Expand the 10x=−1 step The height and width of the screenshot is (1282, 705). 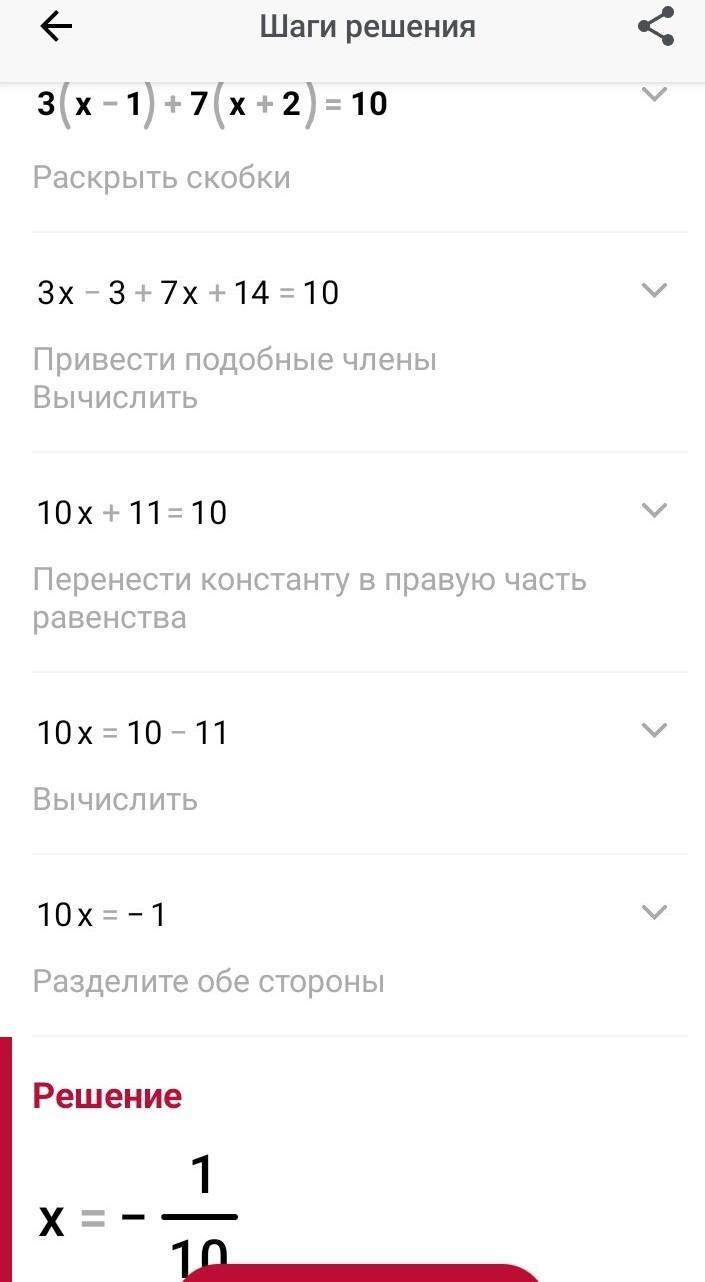coord(653,913)
